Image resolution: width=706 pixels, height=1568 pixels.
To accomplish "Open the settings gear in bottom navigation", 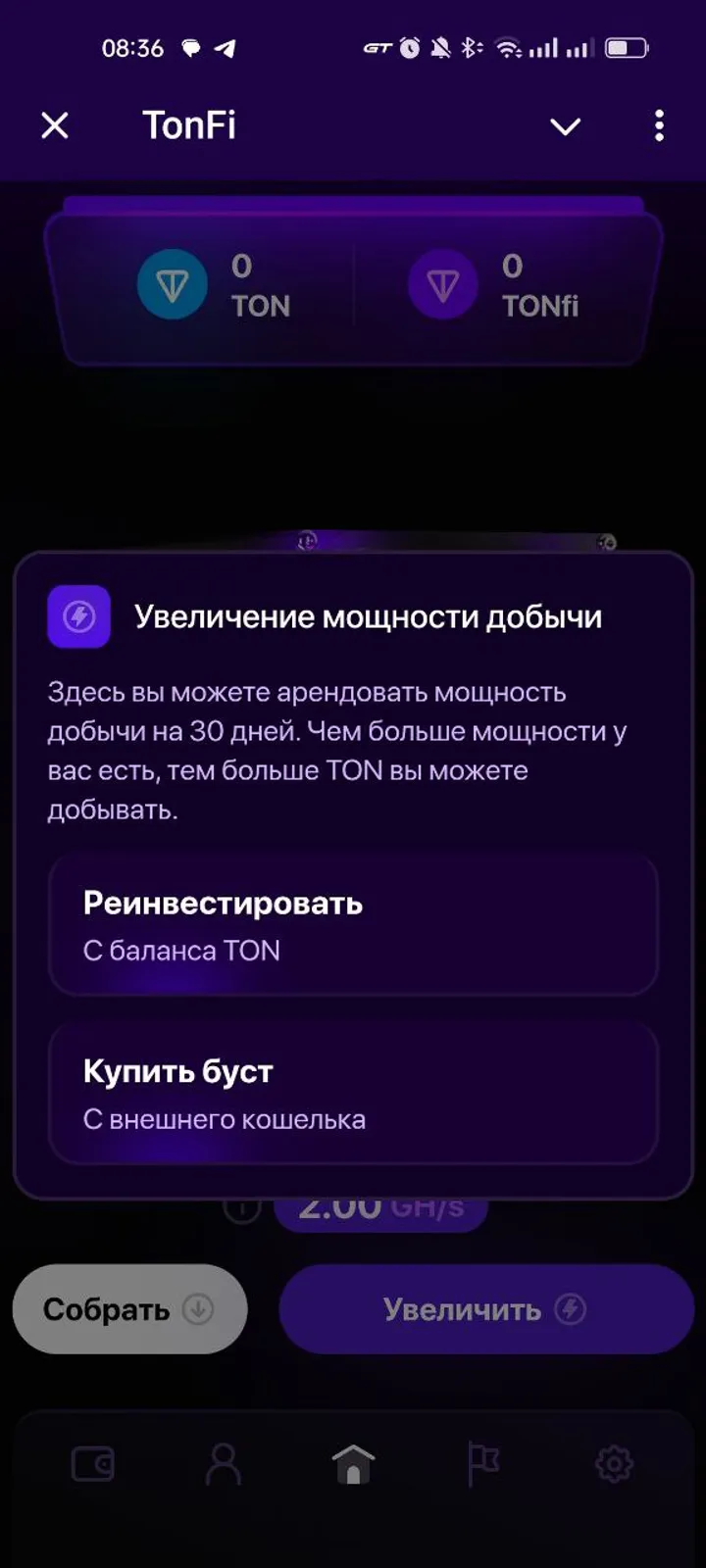I will pyautogui.click(x=614, y=1463).
